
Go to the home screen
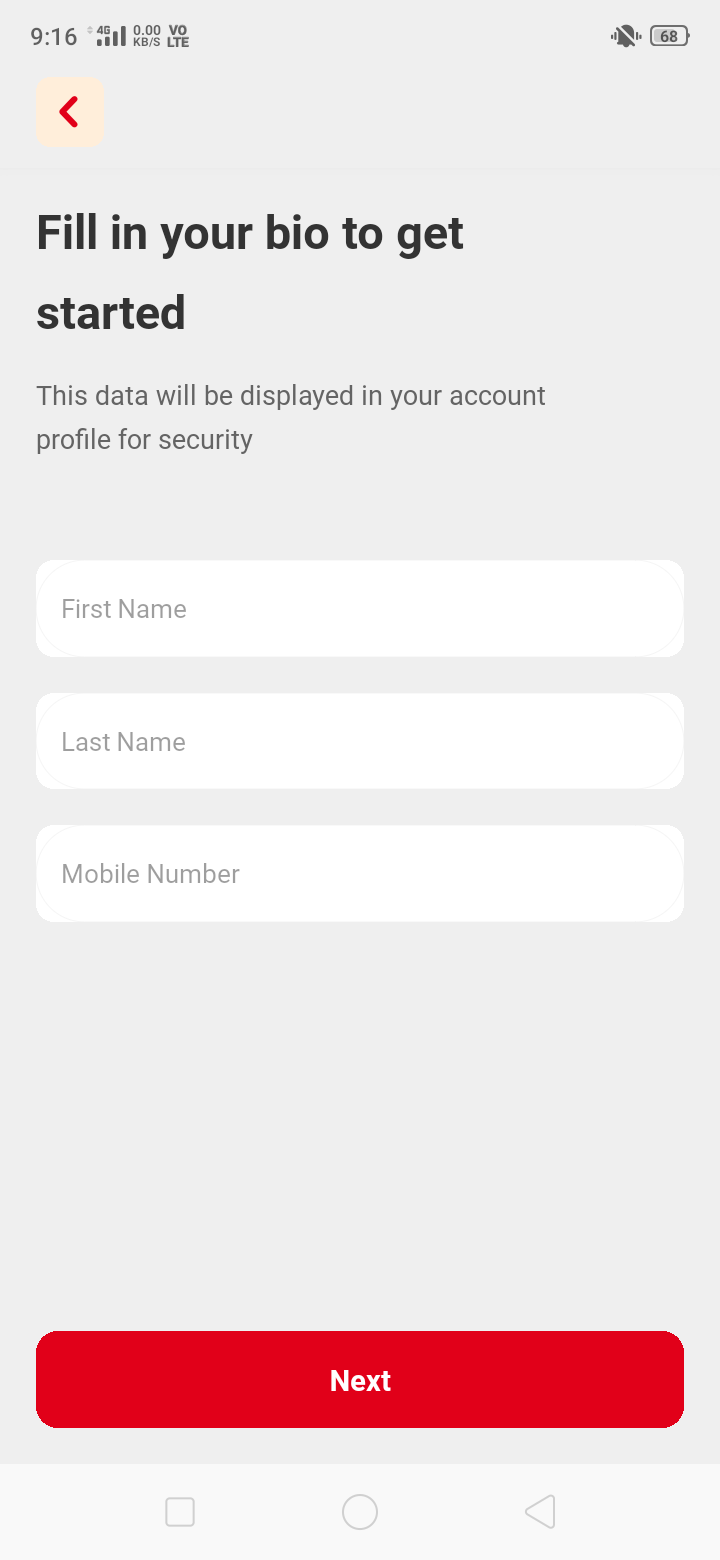coord(360,1512)
